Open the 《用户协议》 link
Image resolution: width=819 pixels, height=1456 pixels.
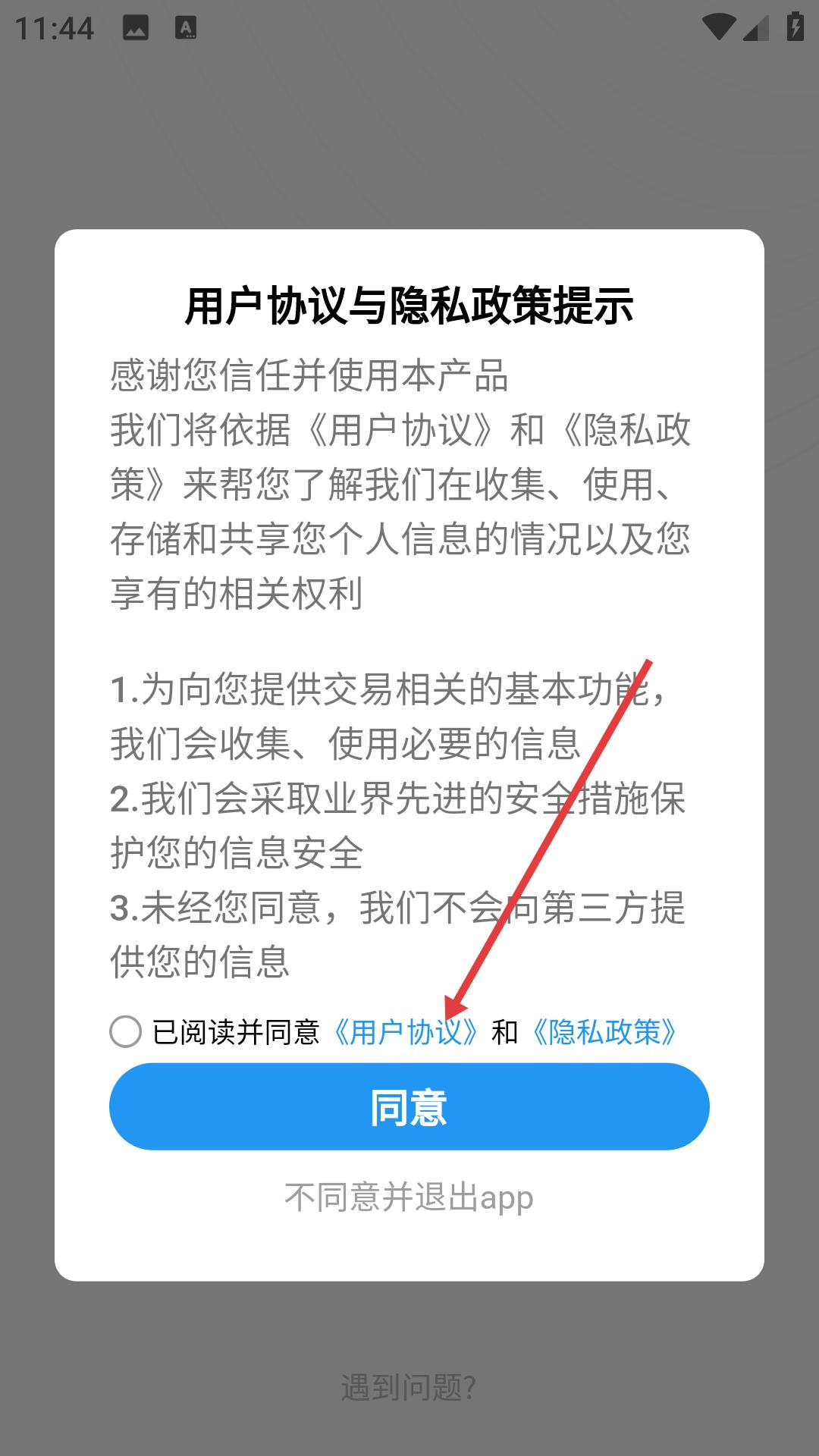(406, 1032)
